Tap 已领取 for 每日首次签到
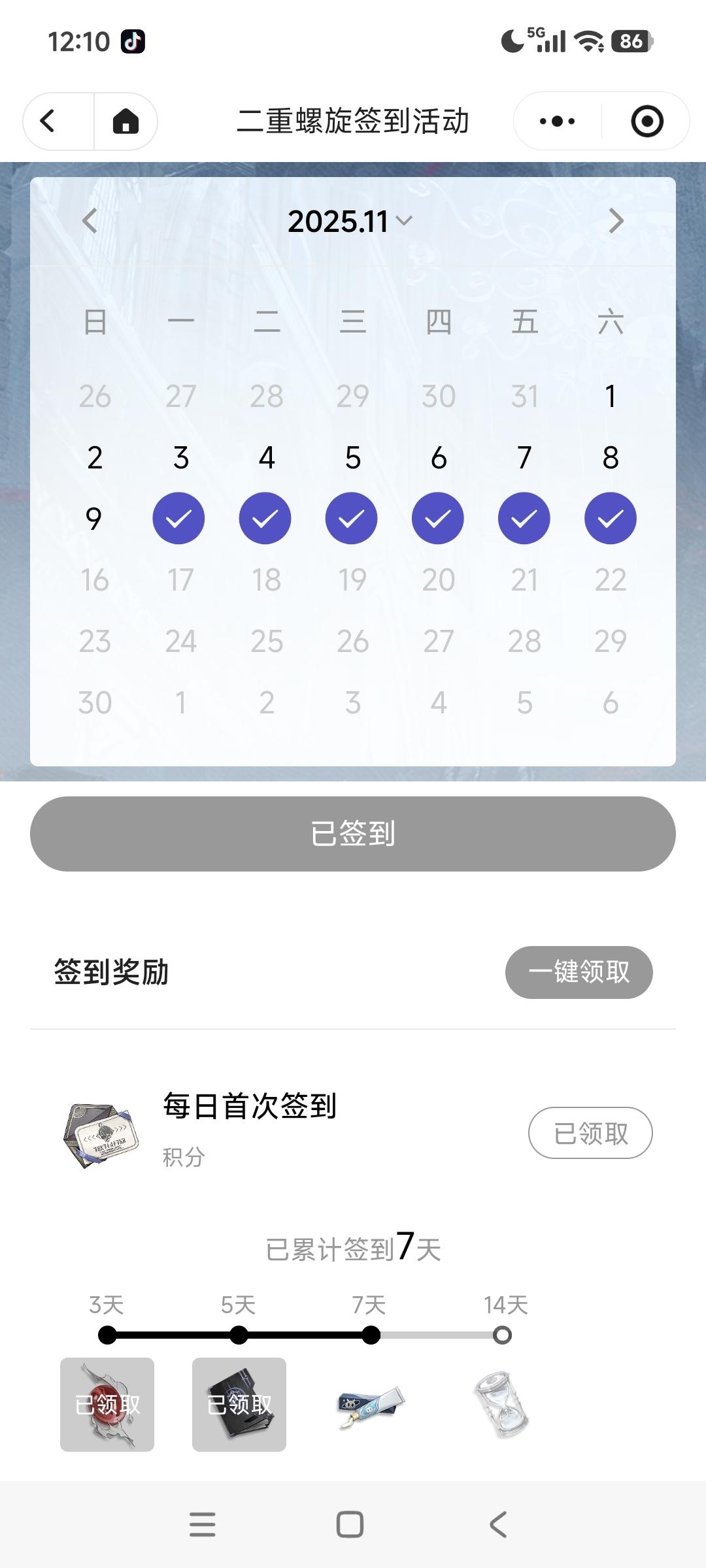Viewport: 706px width, 1568px height. point(590,1133)
